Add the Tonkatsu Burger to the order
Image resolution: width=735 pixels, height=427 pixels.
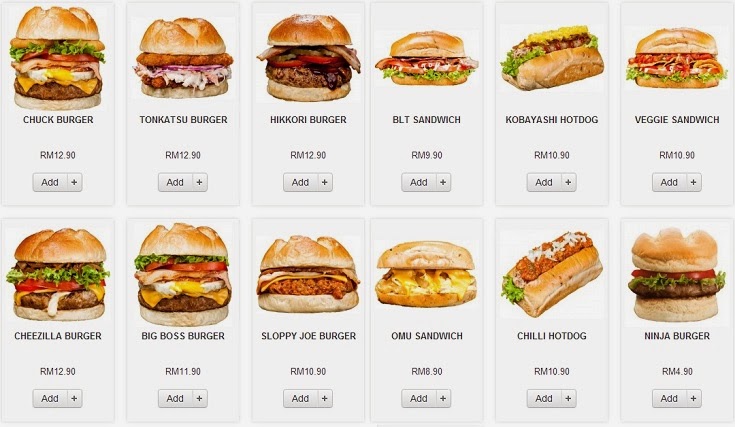point(183,182)
